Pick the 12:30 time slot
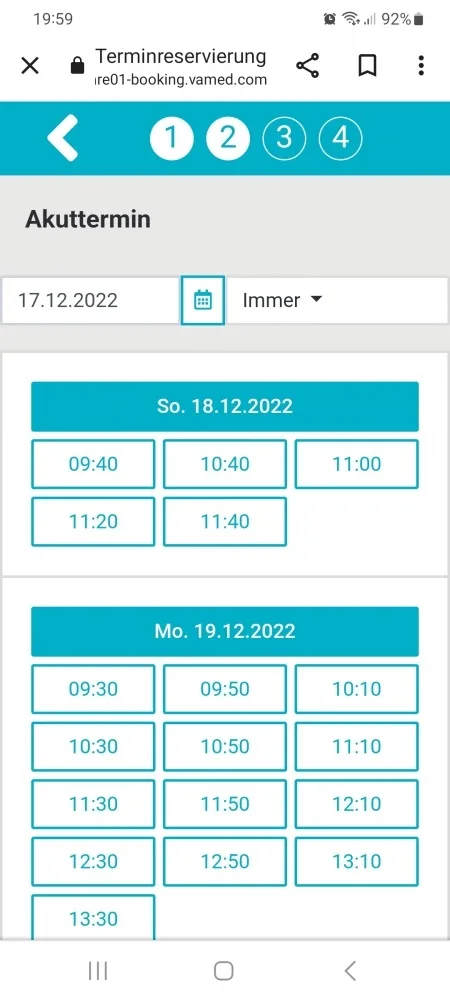The image size is (450, 1000). (x=93, y=862)
